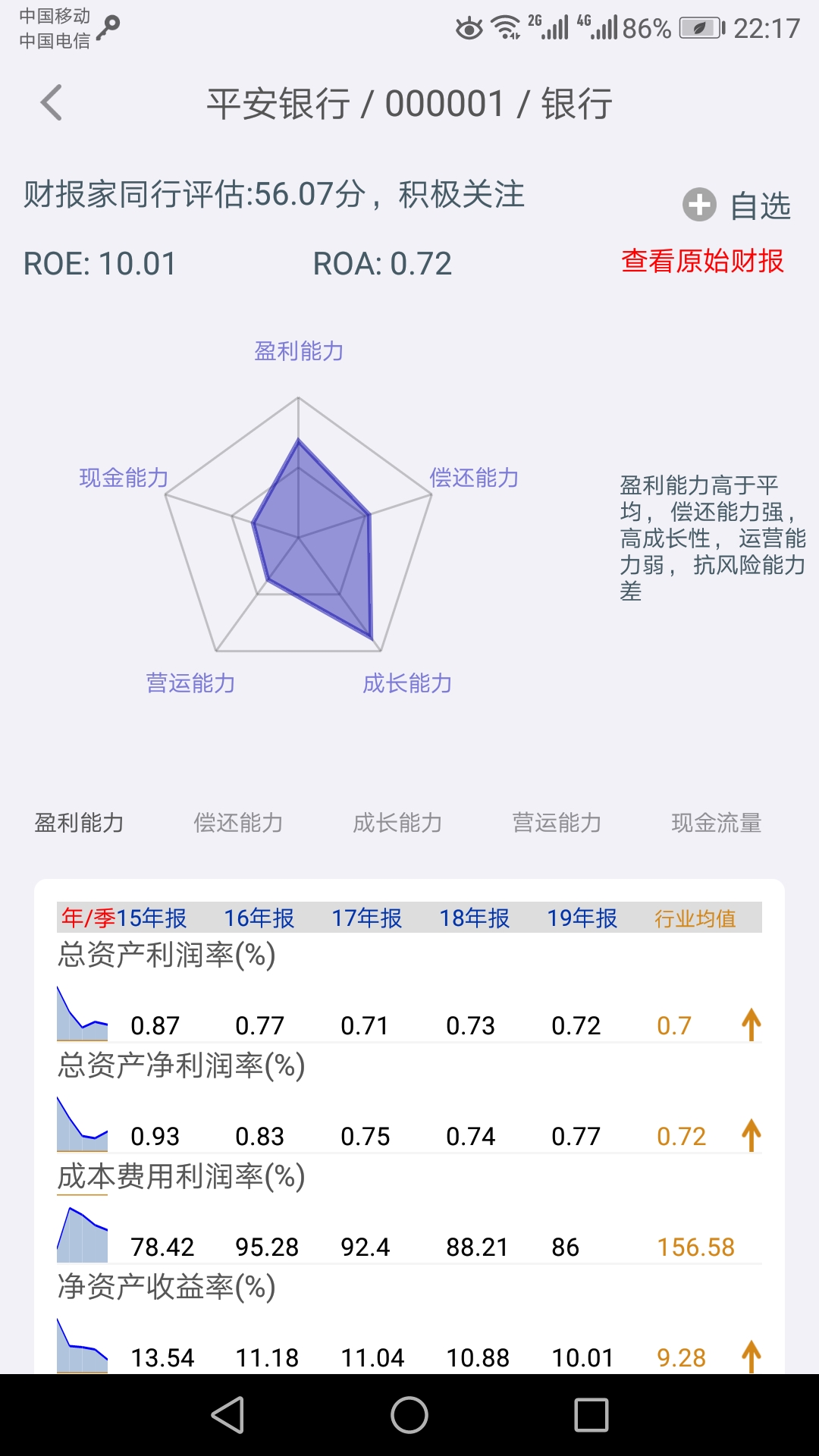Tap the 现金能力 label on the radar chart
Viewport: 819px width, 1456px height.
tap(124, 478)
